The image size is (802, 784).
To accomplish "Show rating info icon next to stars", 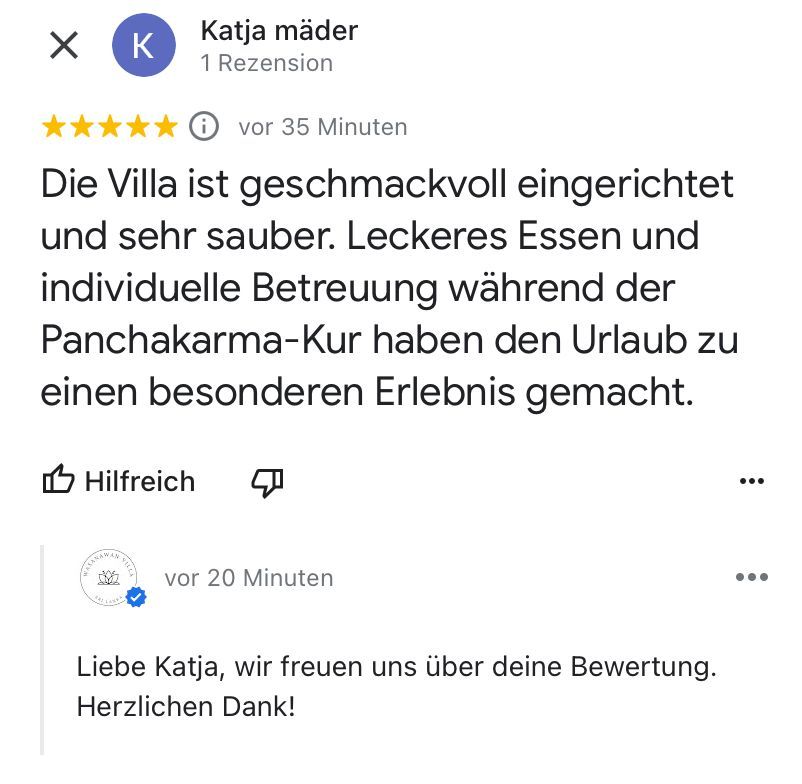I will pyautogui.click(x=204, y=127).
